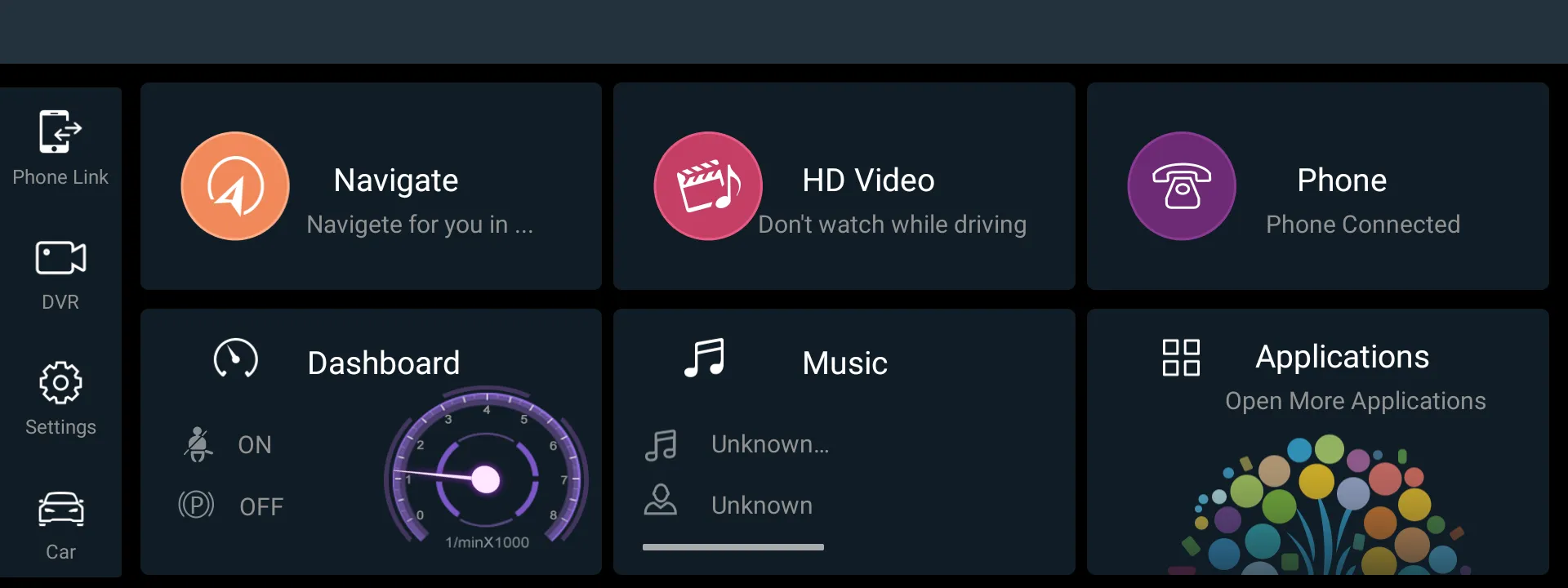
Task: Open the Music player card
Action: coord(844,441)
